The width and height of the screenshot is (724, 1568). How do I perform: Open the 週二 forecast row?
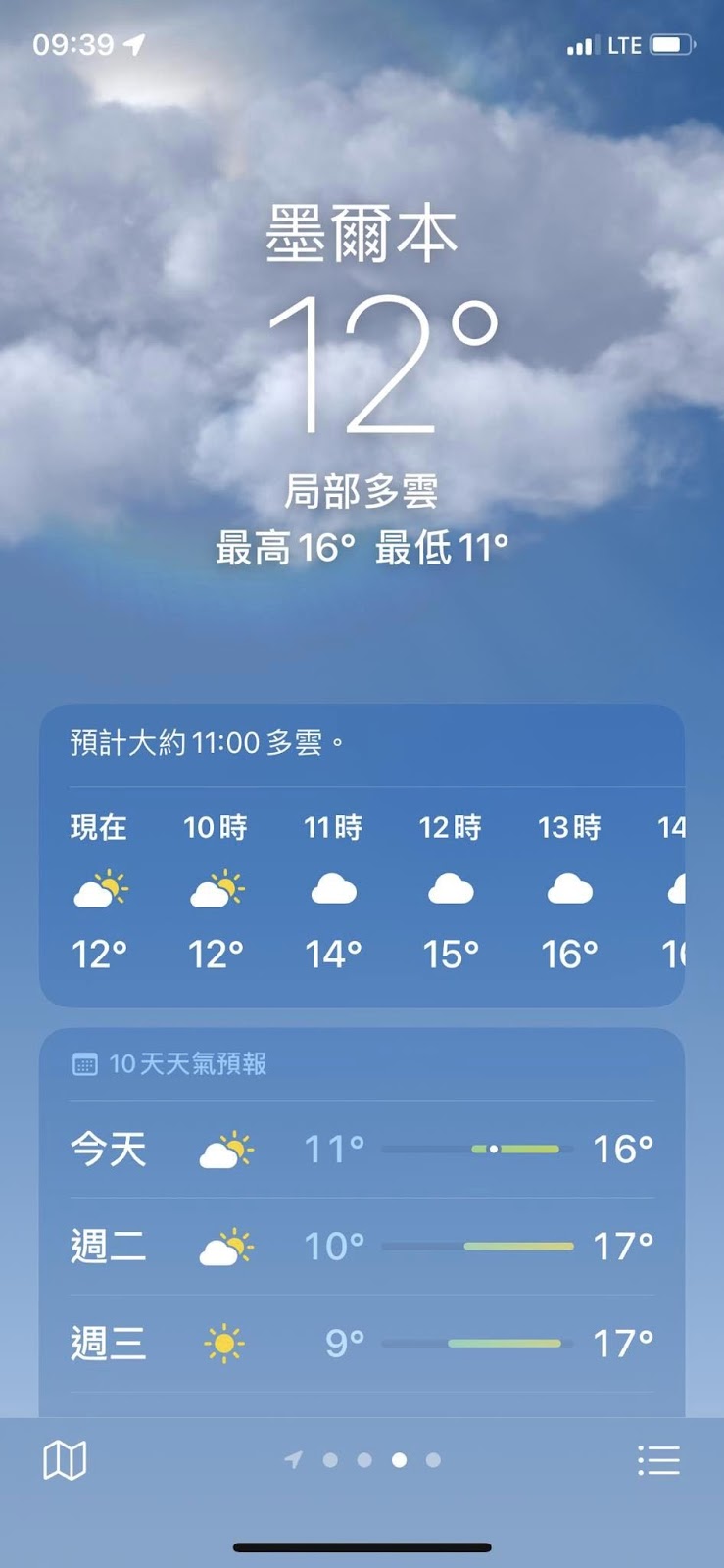click(x=362, y=1247)
